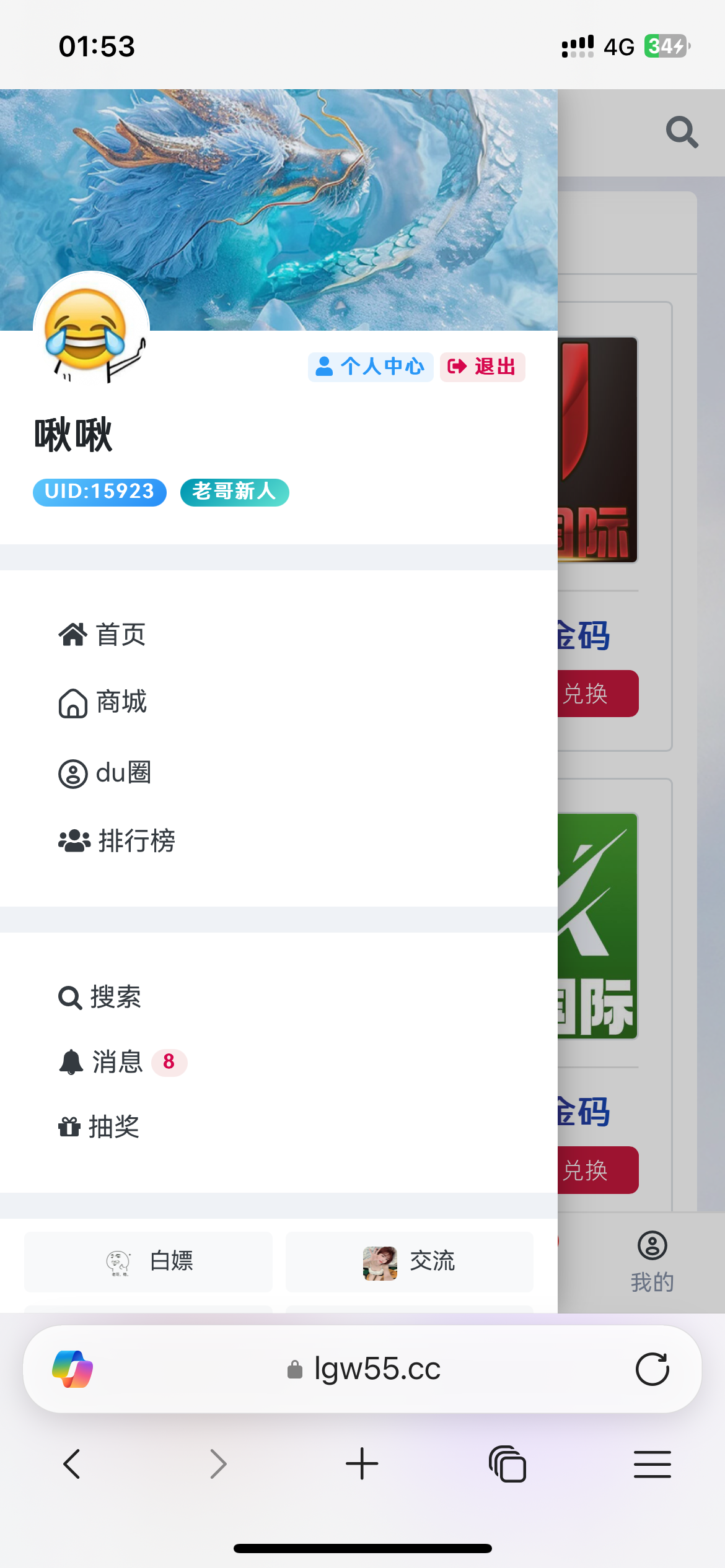Screen dimensions: 725x1568
Task: Tap the profile avatar picture
Action: pos(91,329)
